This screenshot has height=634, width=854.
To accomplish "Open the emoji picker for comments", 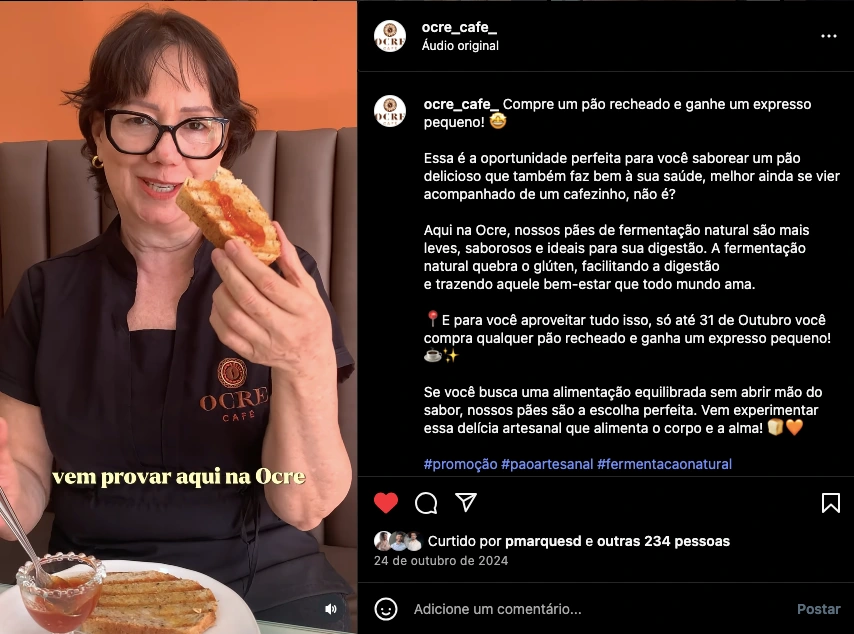I will 386,608.
